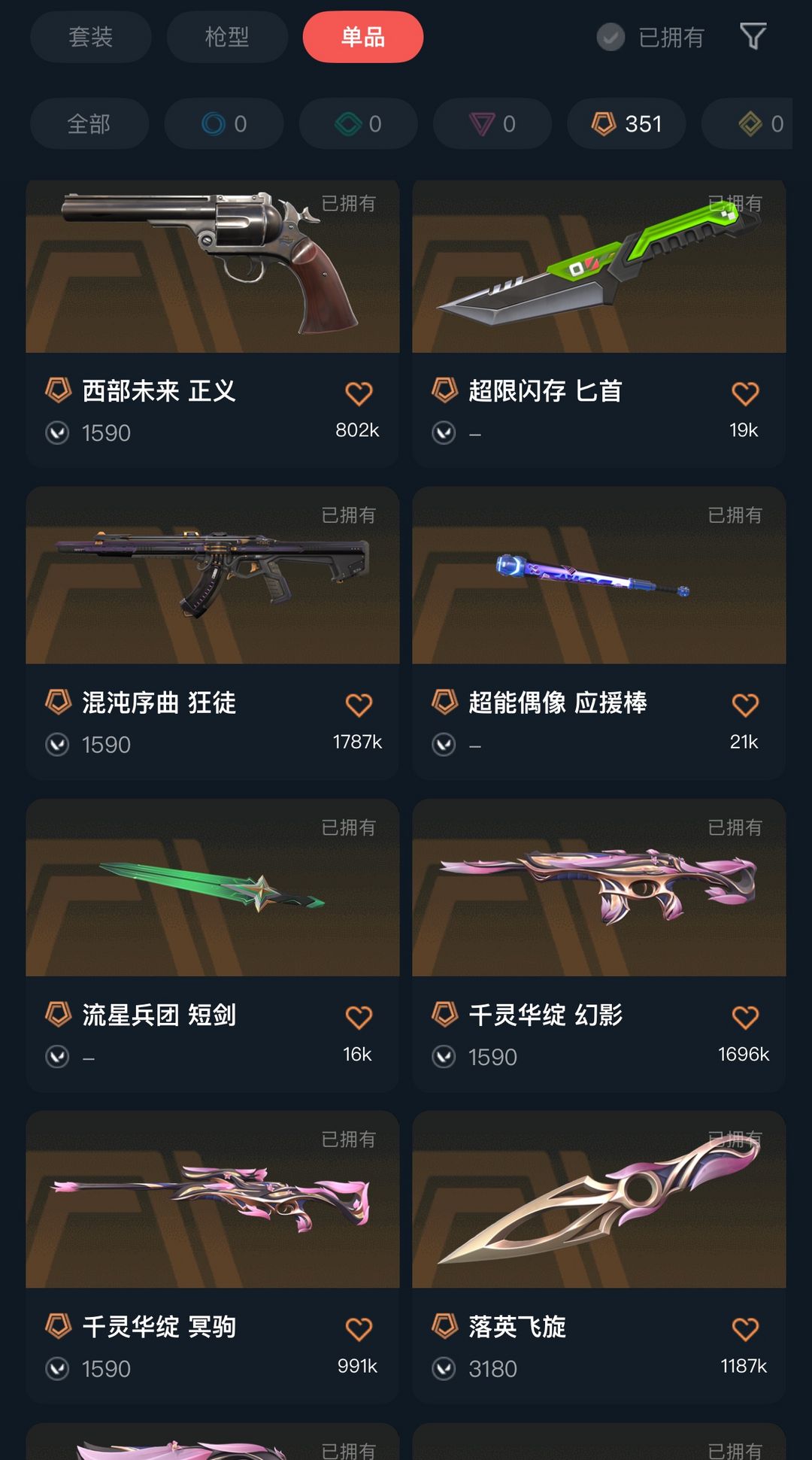Click the 流星兵团 短剑 sword thumbnail

point(212,889)
